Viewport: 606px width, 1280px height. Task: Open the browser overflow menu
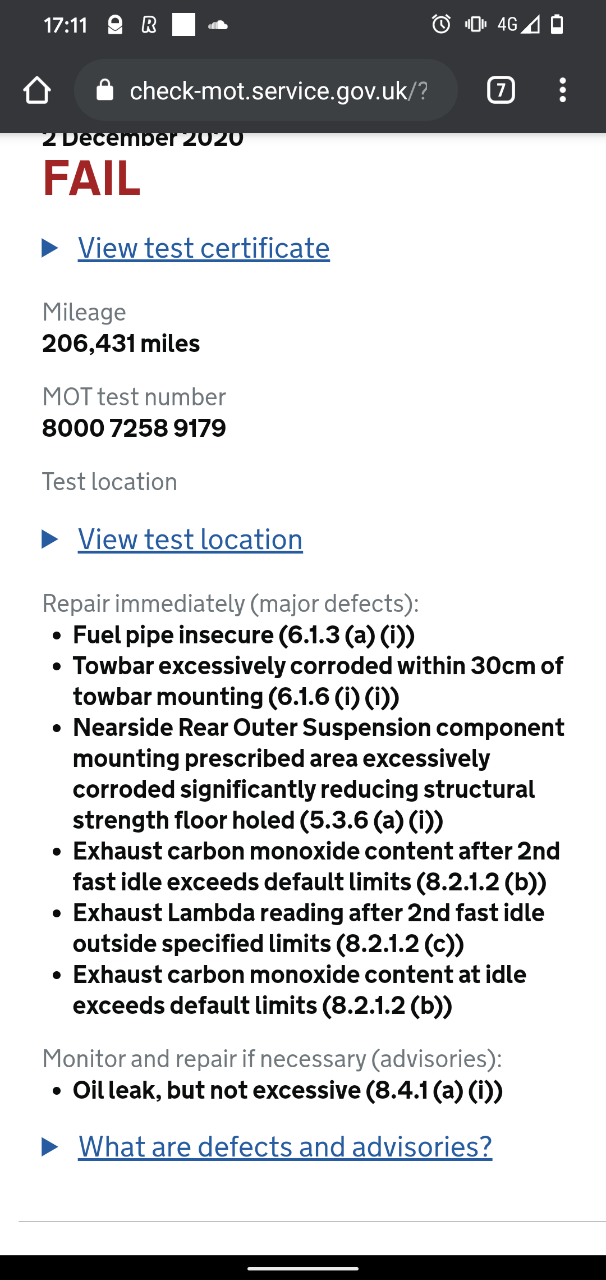tap(563, 91)
